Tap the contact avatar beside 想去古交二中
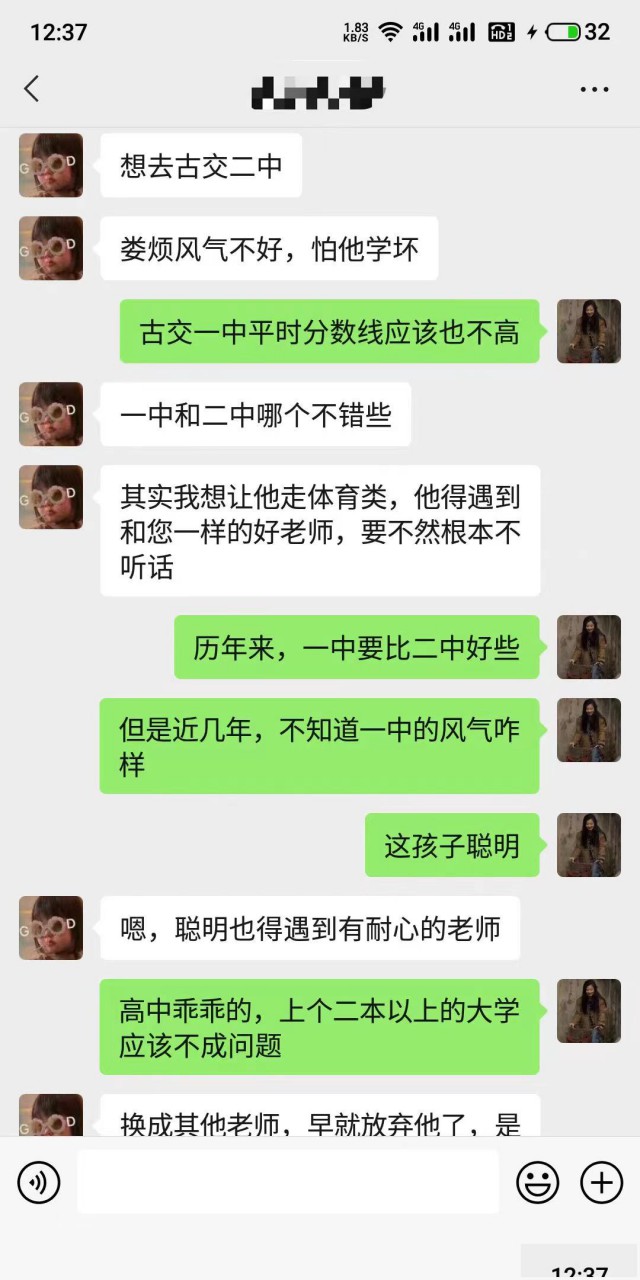This screenshot has width=640, height=1280. (x=51, y=165)
